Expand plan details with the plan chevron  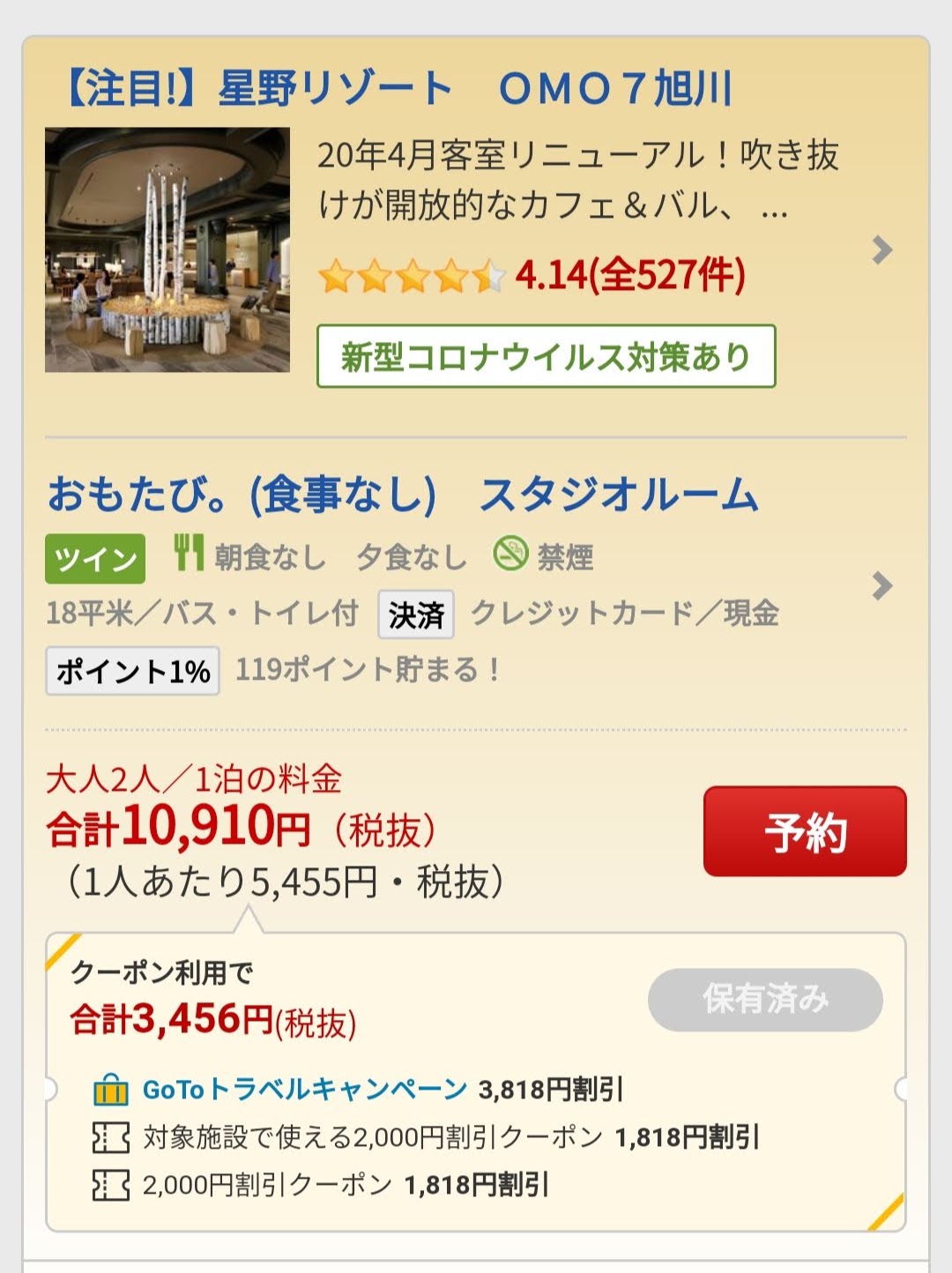coord(881,586)
